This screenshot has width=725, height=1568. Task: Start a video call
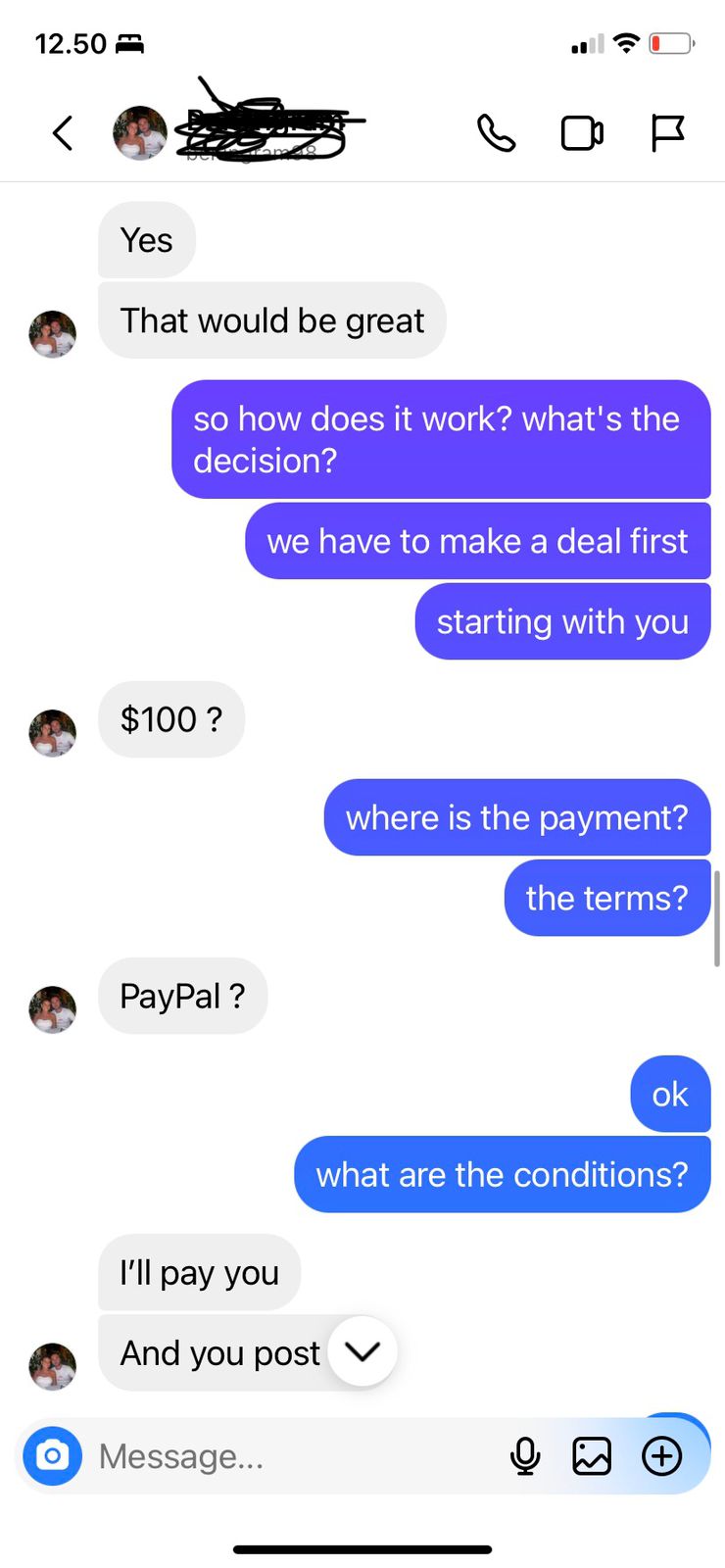(581, 133)
